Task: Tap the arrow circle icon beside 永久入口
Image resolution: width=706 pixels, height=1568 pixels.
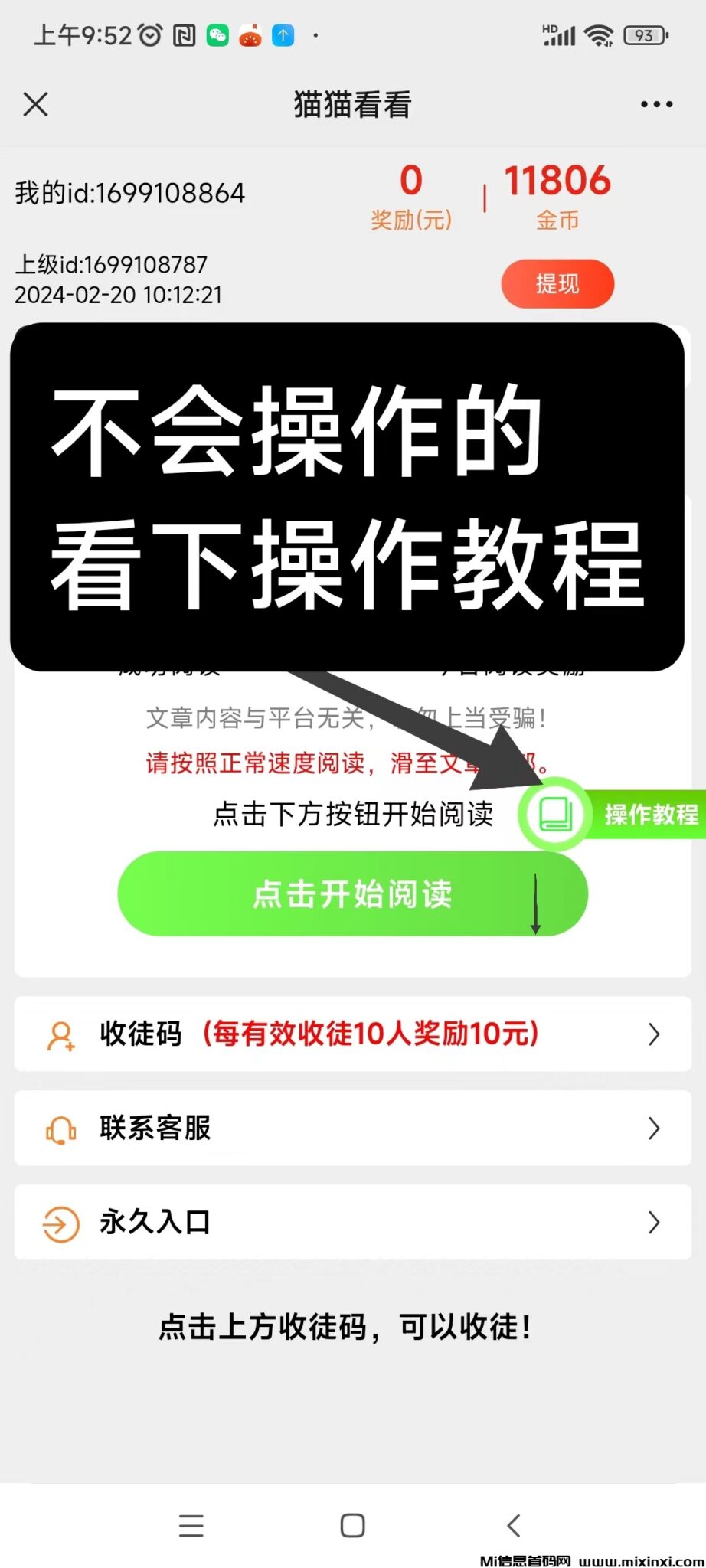Action: click(59, 1223)
